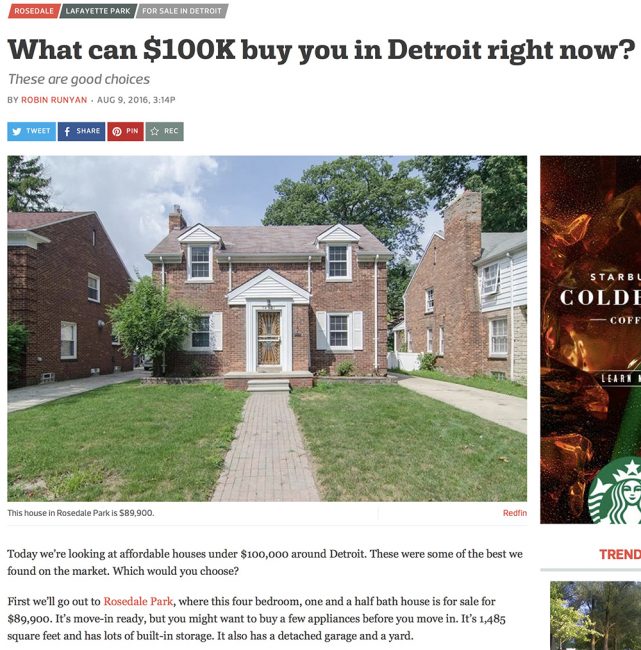This screenshot has width=641, height=650.
Task: Share article on Facebook
Action: point(81,131)
